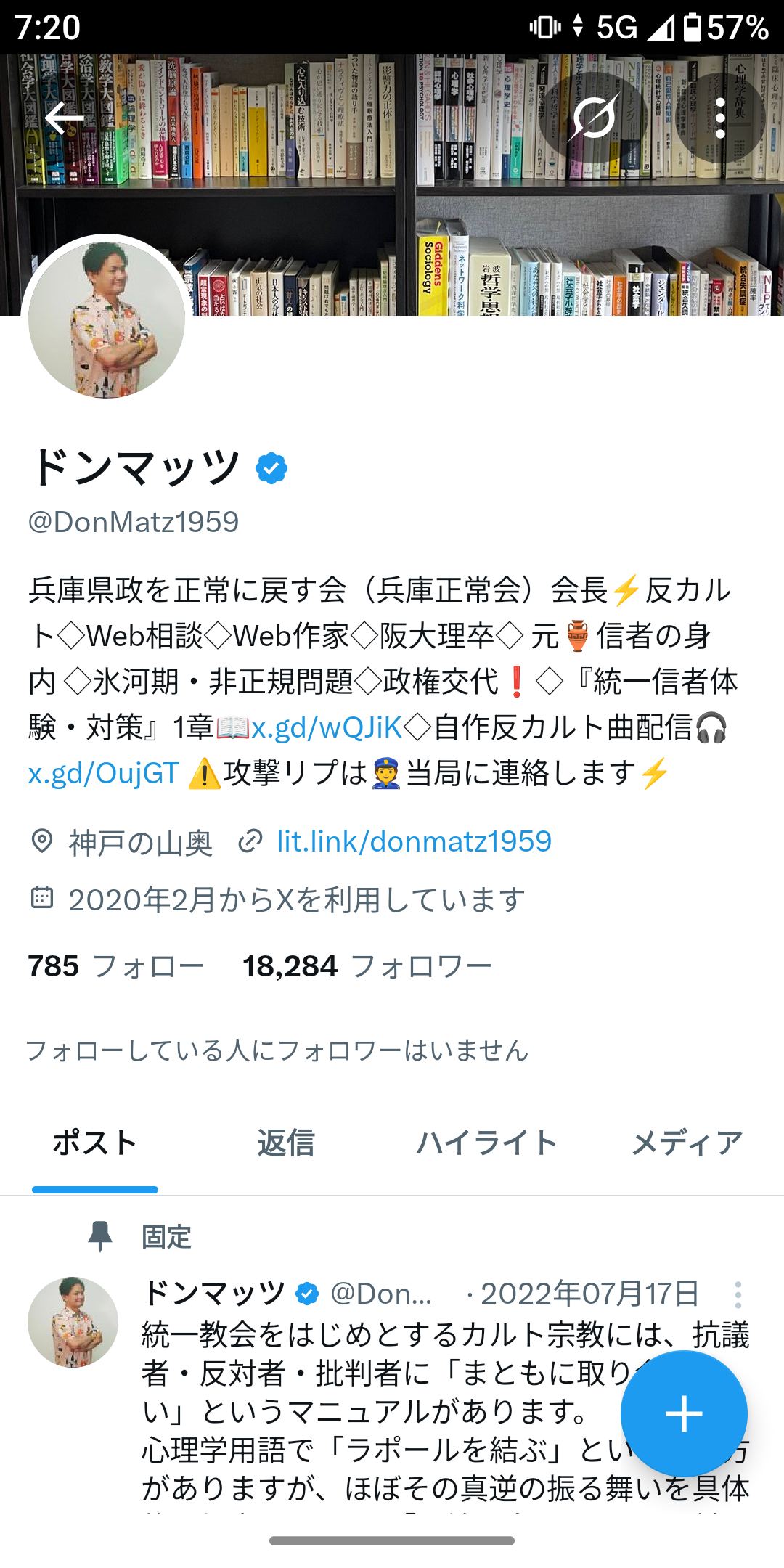Select the ポスト tab

pos(95,1143)
